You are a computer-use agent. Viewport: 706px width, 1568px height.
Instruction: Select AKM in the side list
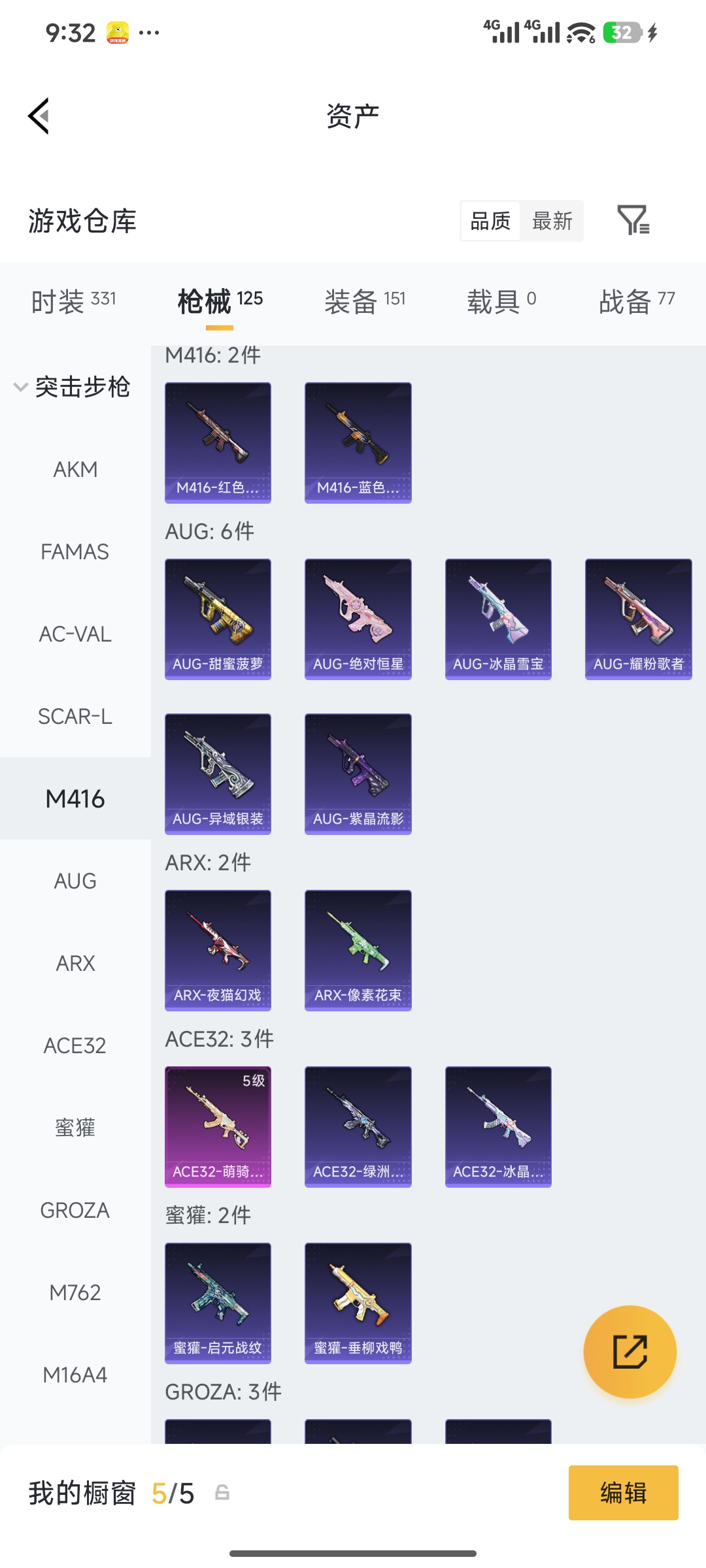tap(75, 469)
